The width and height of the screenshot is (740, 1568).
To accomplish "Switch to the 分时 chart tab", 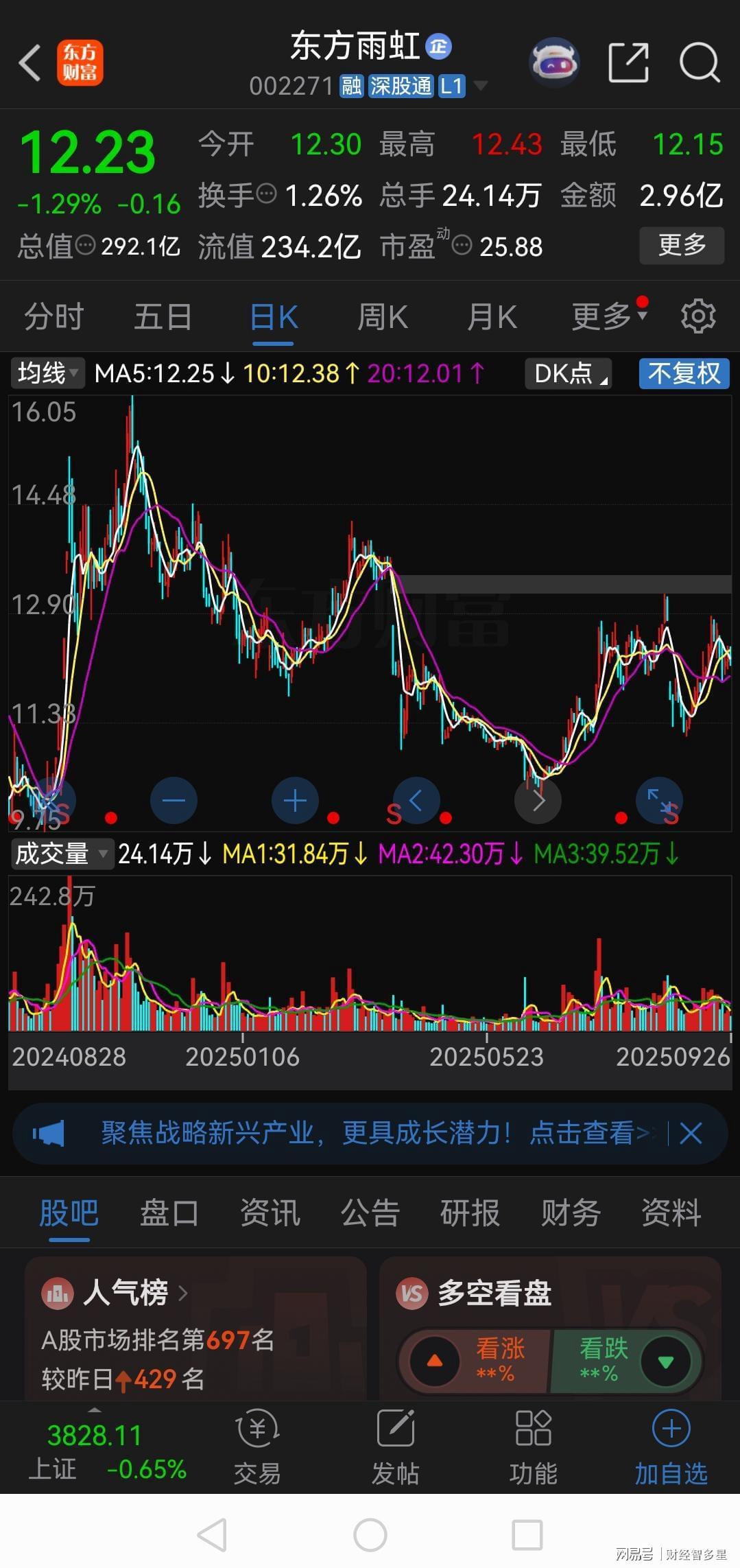I will 53,317.
